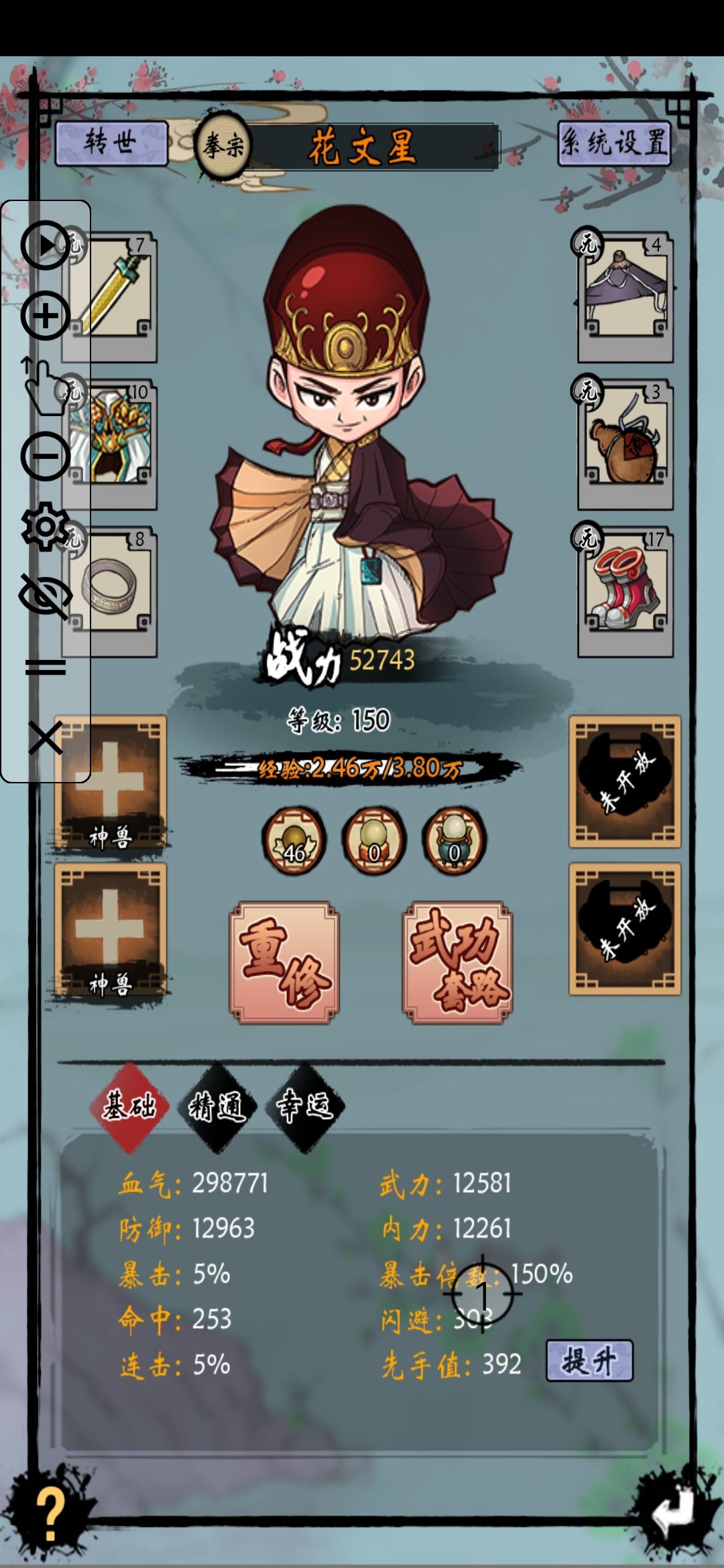The image size is (724, 1568).
Task: Tap the 重修 rebuild button
Action: click(x=284, y=963)
